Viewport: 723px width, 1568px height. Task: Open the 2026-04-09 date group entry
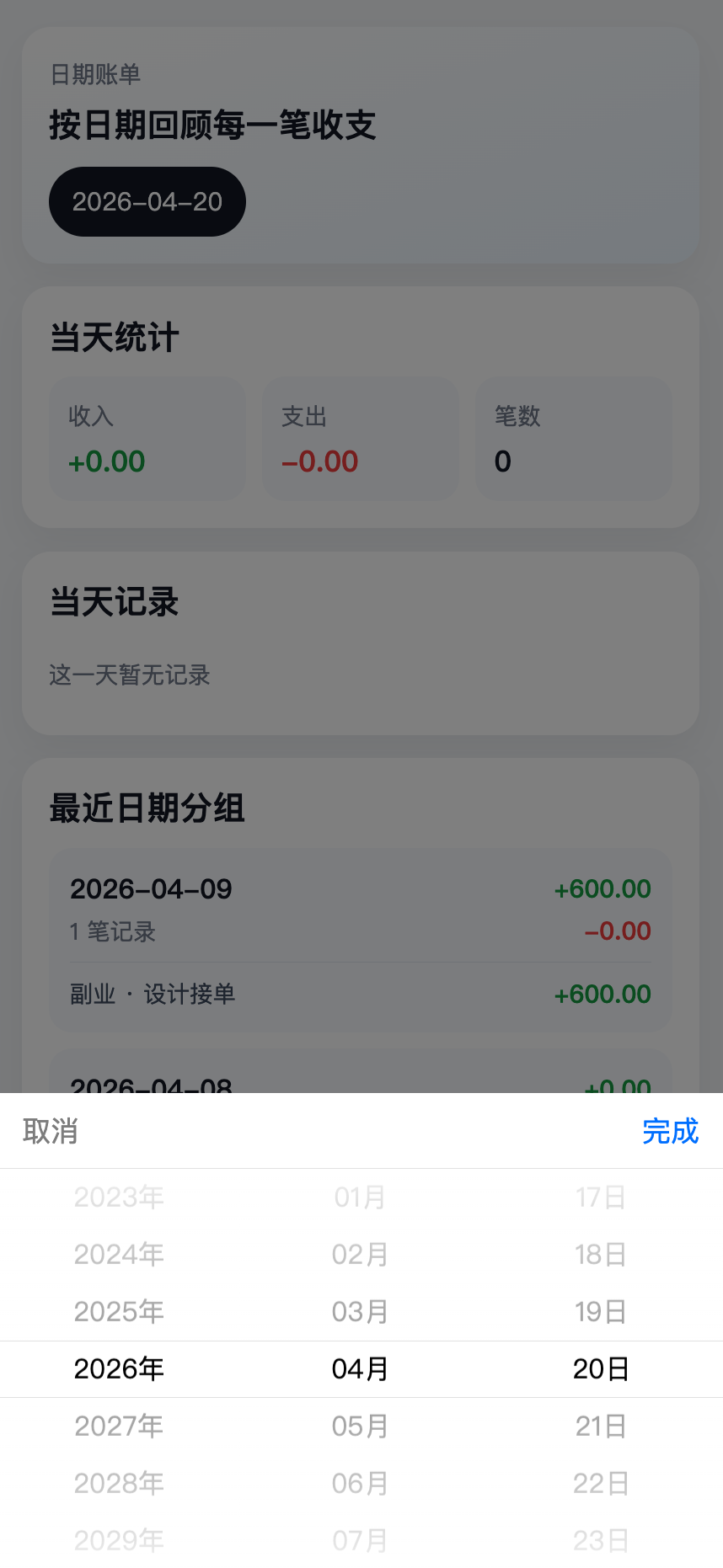tap(360, 909)
